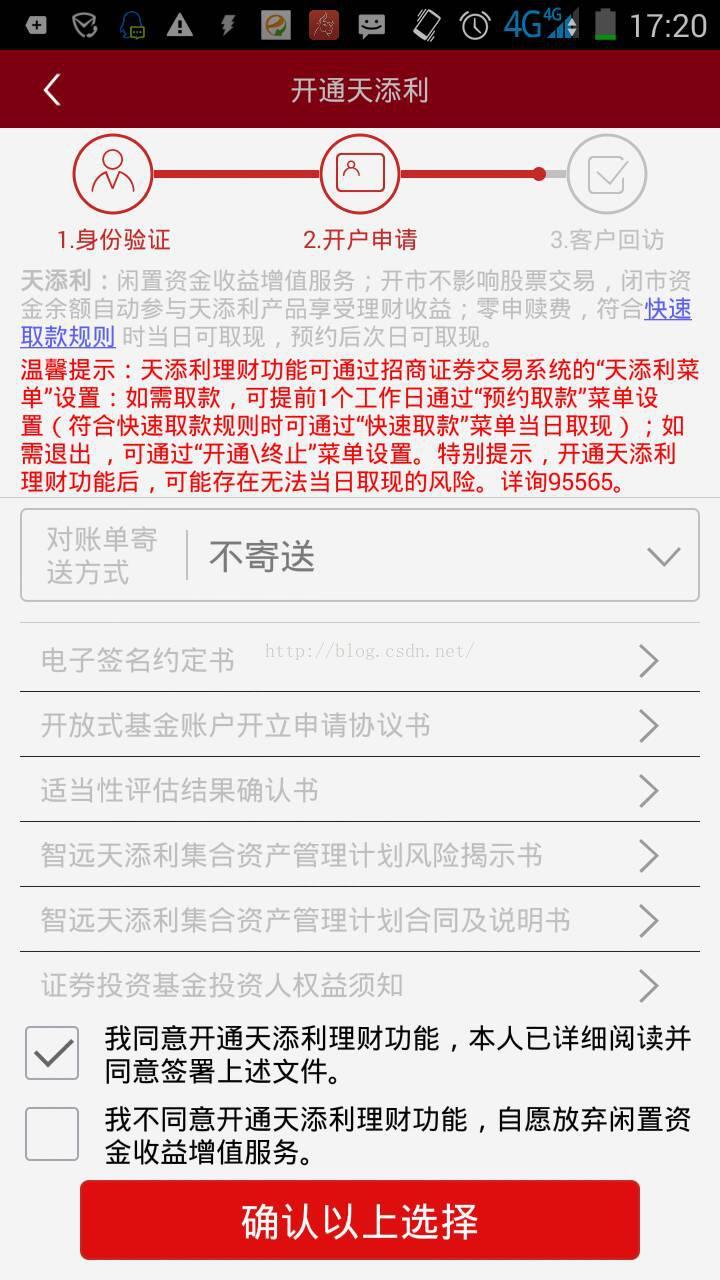Tap the 确认以上选择 button
The image size is (720, 1280).
[360, 1220]
